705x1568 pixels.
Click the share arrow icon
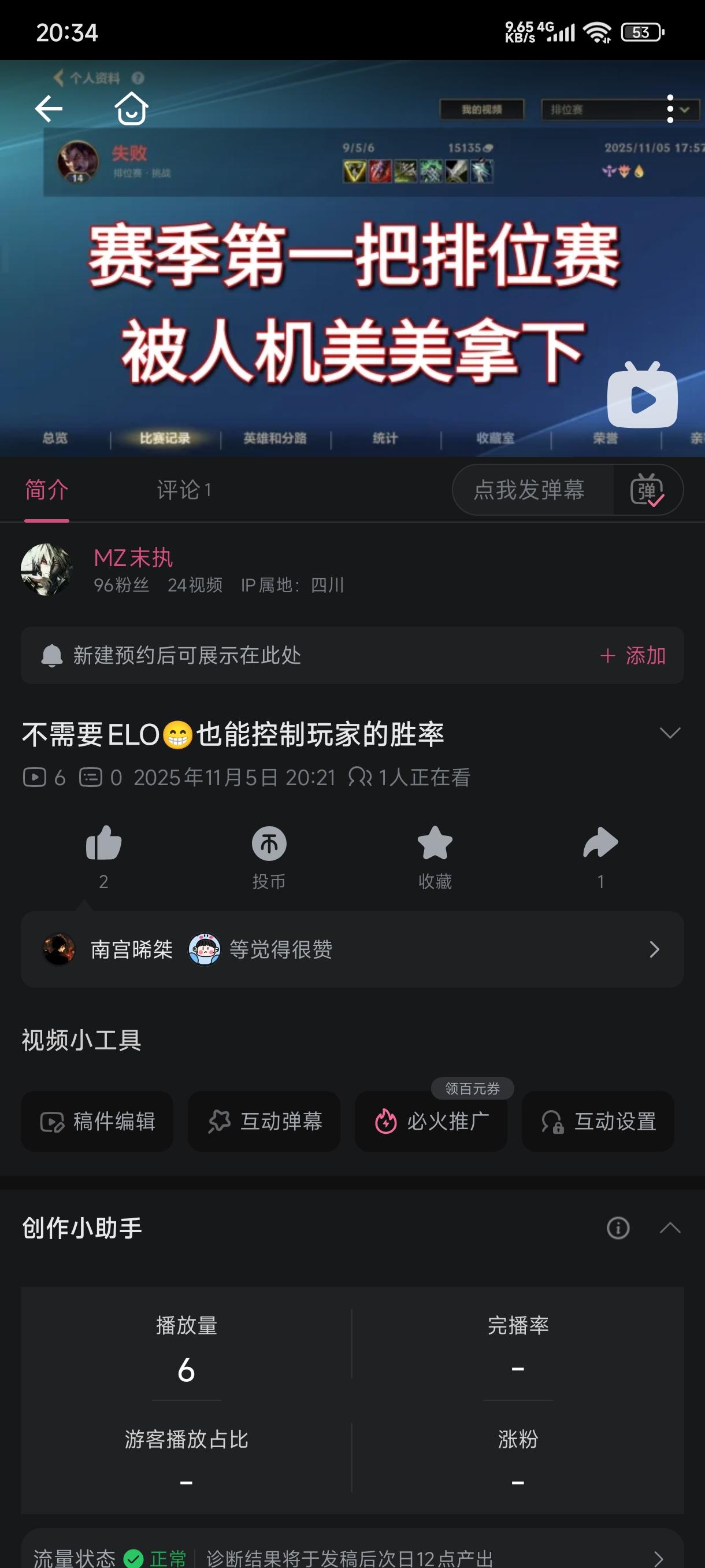(x=600, y=845)
